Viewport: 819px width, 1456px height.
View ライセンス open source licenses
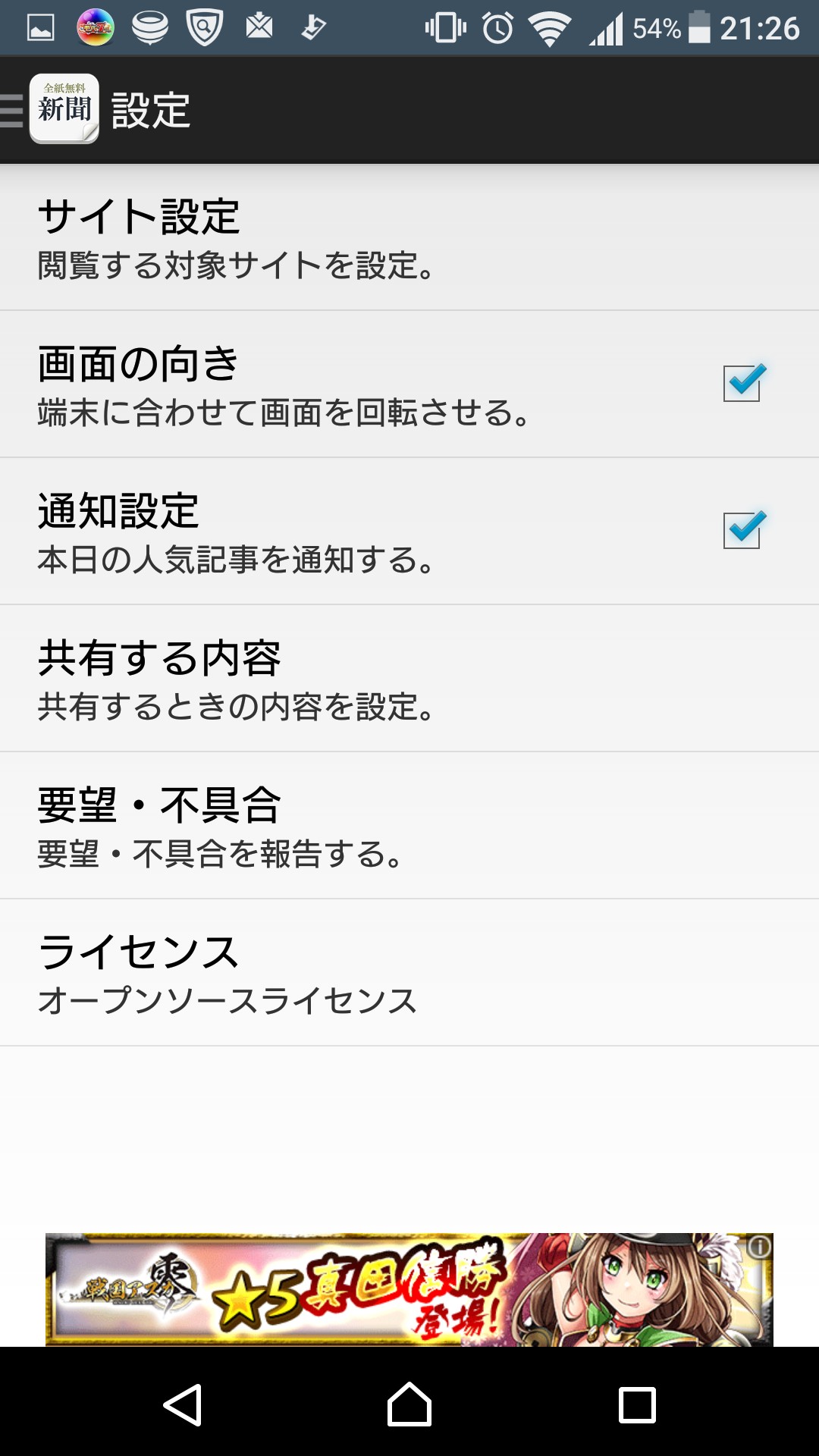point(409,972)
